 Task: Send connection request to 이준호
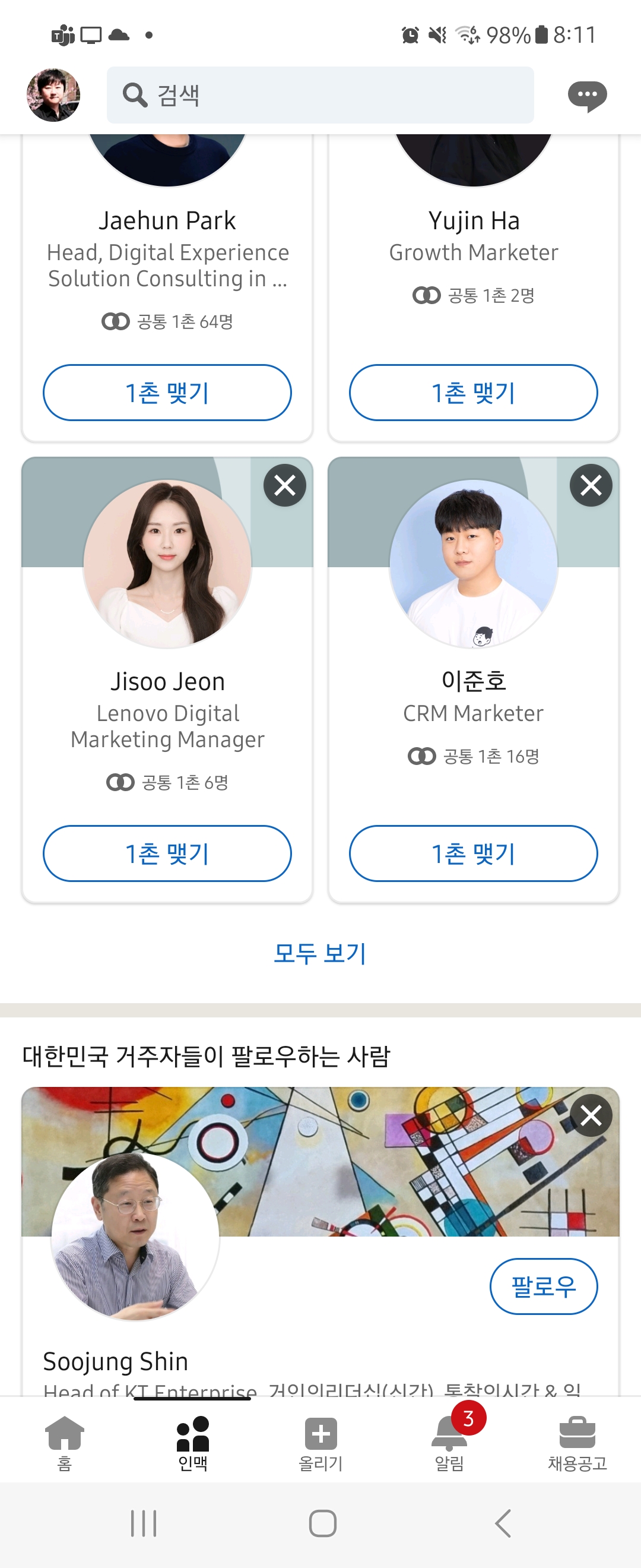tap(473, 853)
